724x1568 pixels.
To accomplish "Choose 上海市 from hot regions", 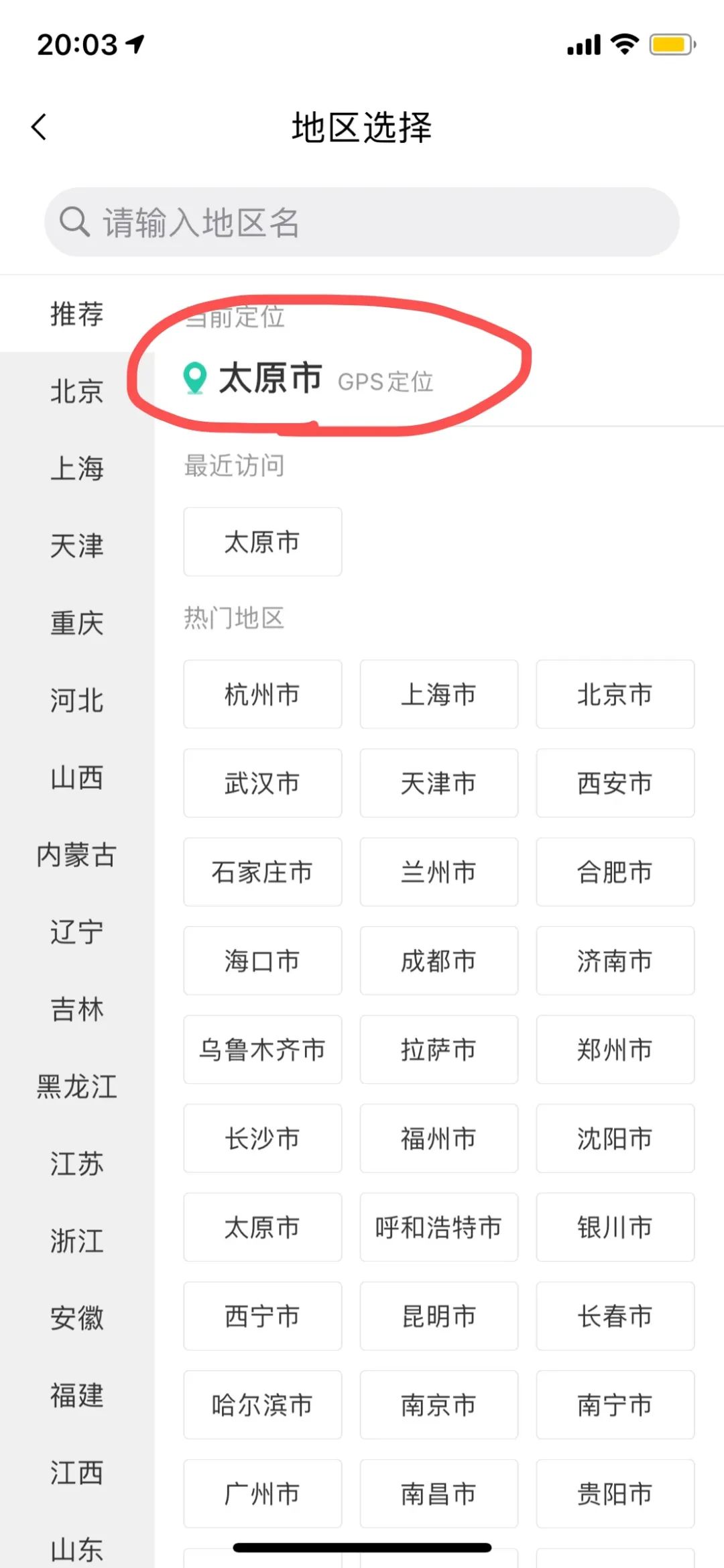I will tap(439, 694).
